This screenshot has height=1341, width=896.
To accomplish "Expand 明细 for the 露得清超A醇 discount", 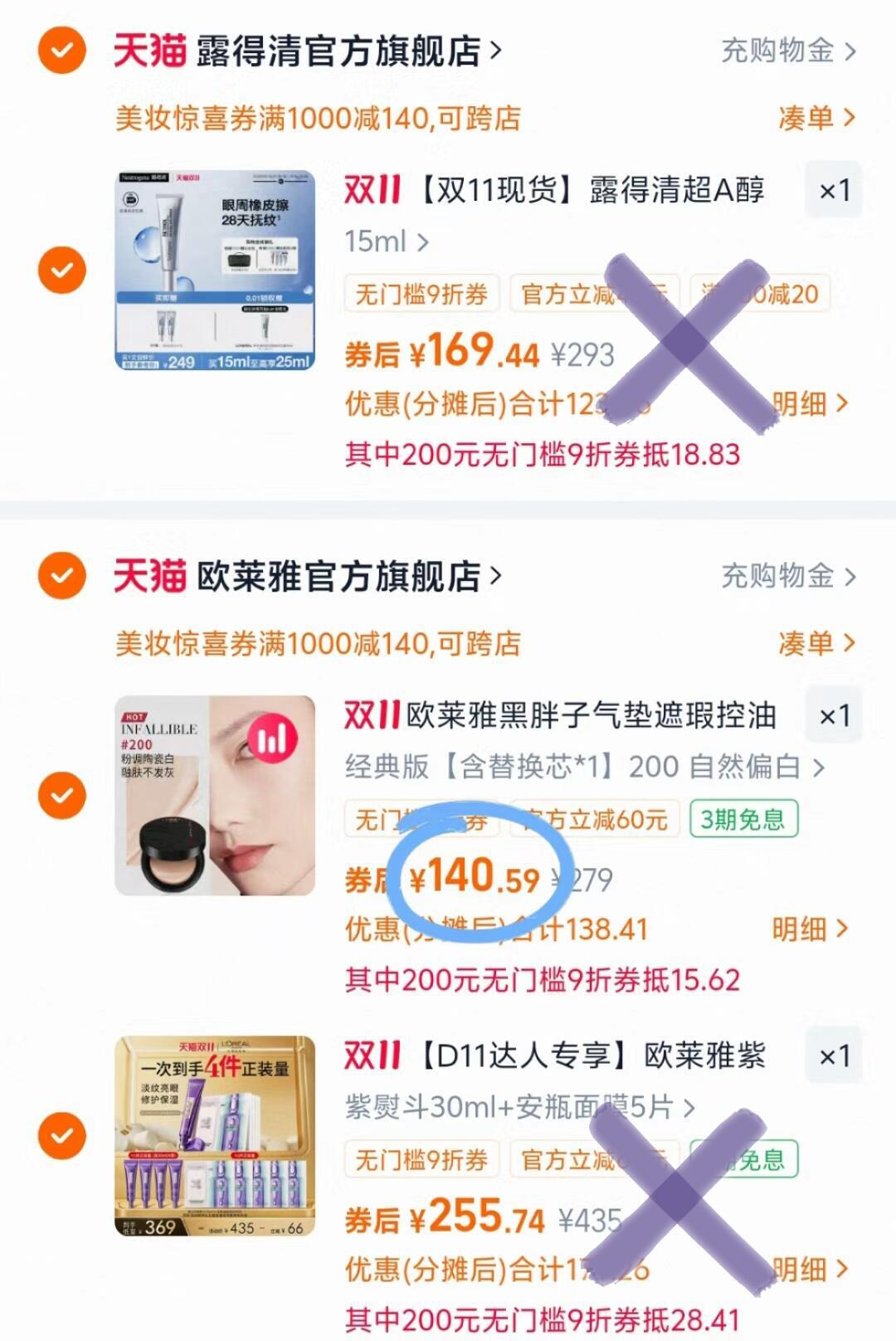I will click(798, 402).
